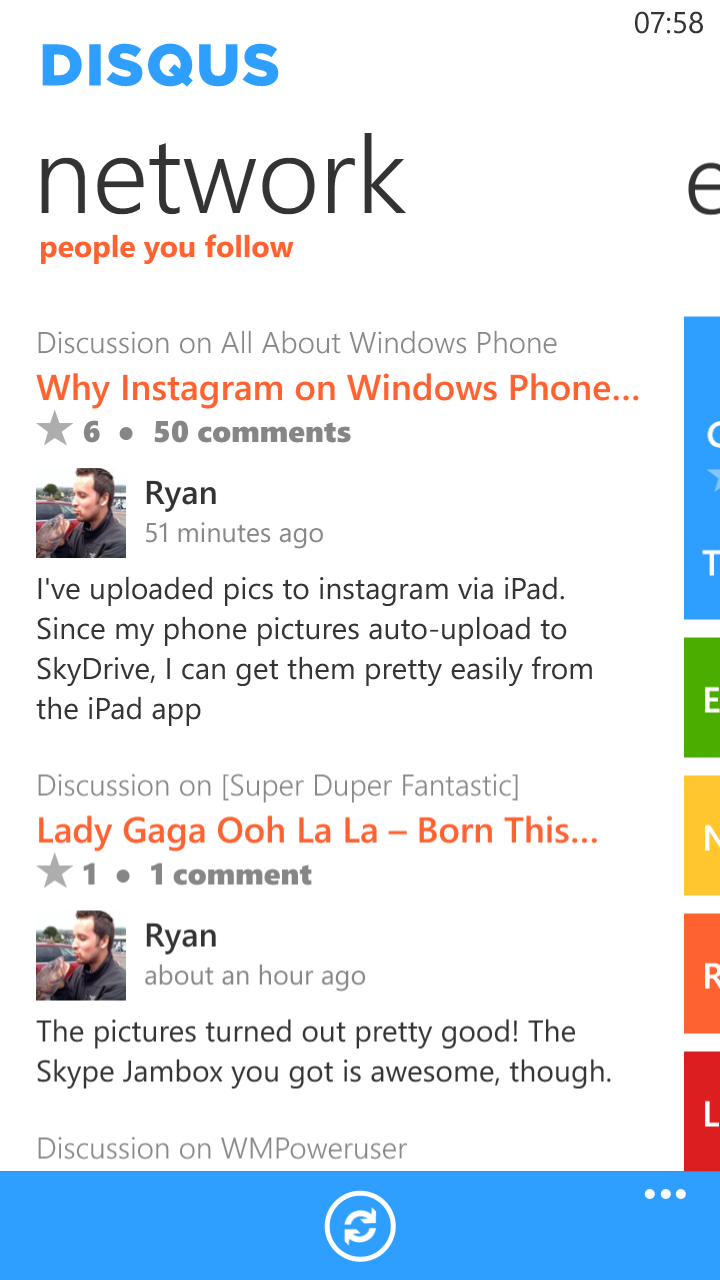Open the app bar overflow menu
The width and height of the screenshot is (720, 1280).
665,1194
